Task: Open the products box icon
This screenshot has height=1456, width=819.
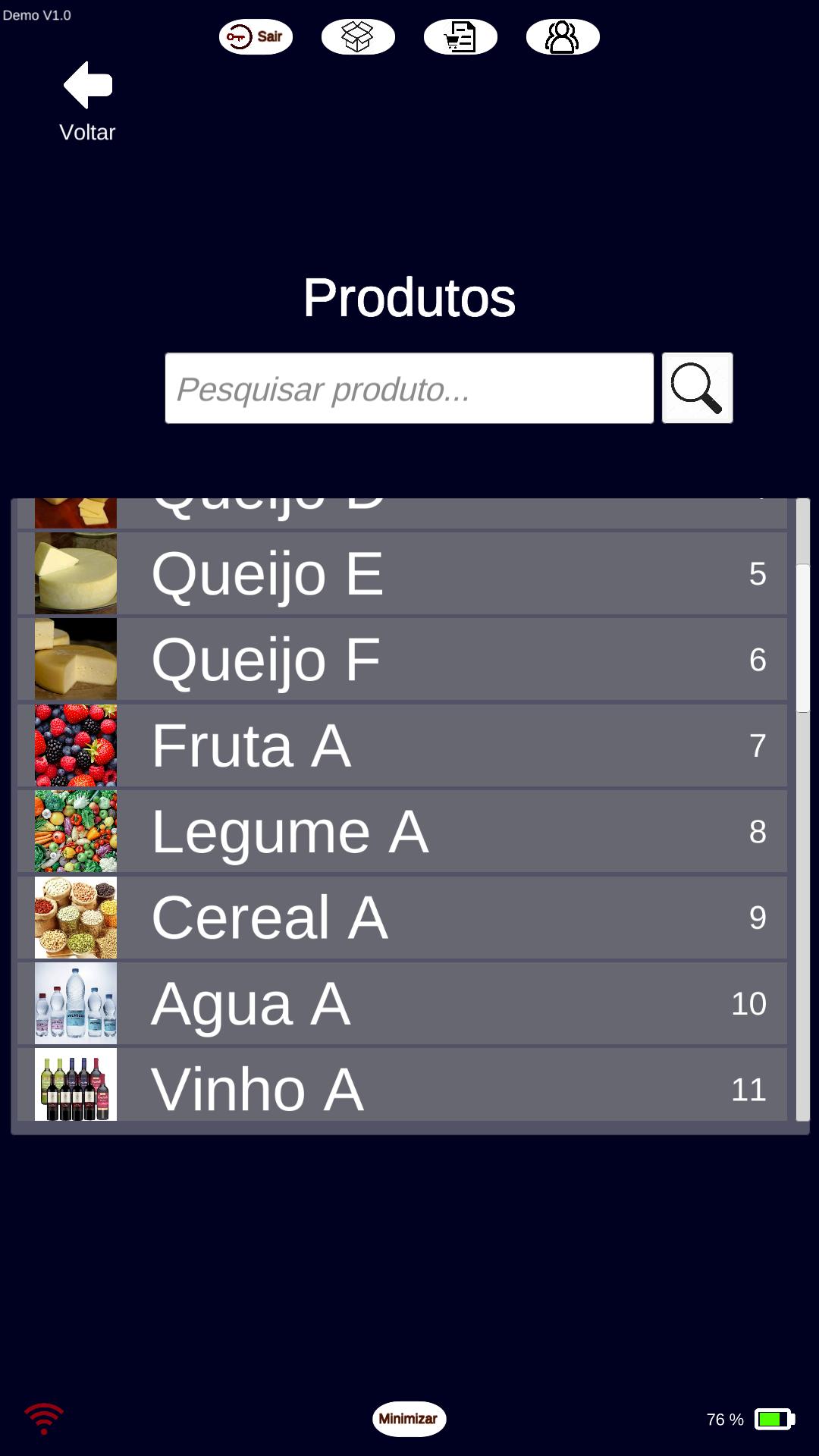Action: coord(358,36)
